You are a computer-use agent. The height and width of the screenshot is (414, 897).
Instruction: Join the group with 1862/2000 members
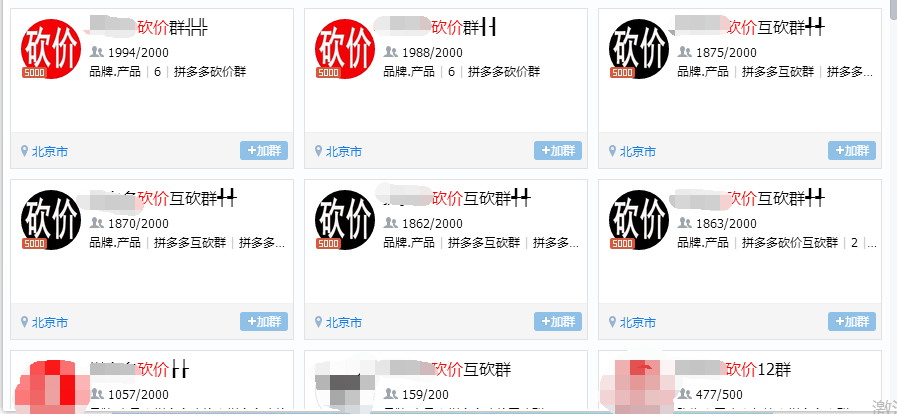pyautogui.click(x=558, y=322)
